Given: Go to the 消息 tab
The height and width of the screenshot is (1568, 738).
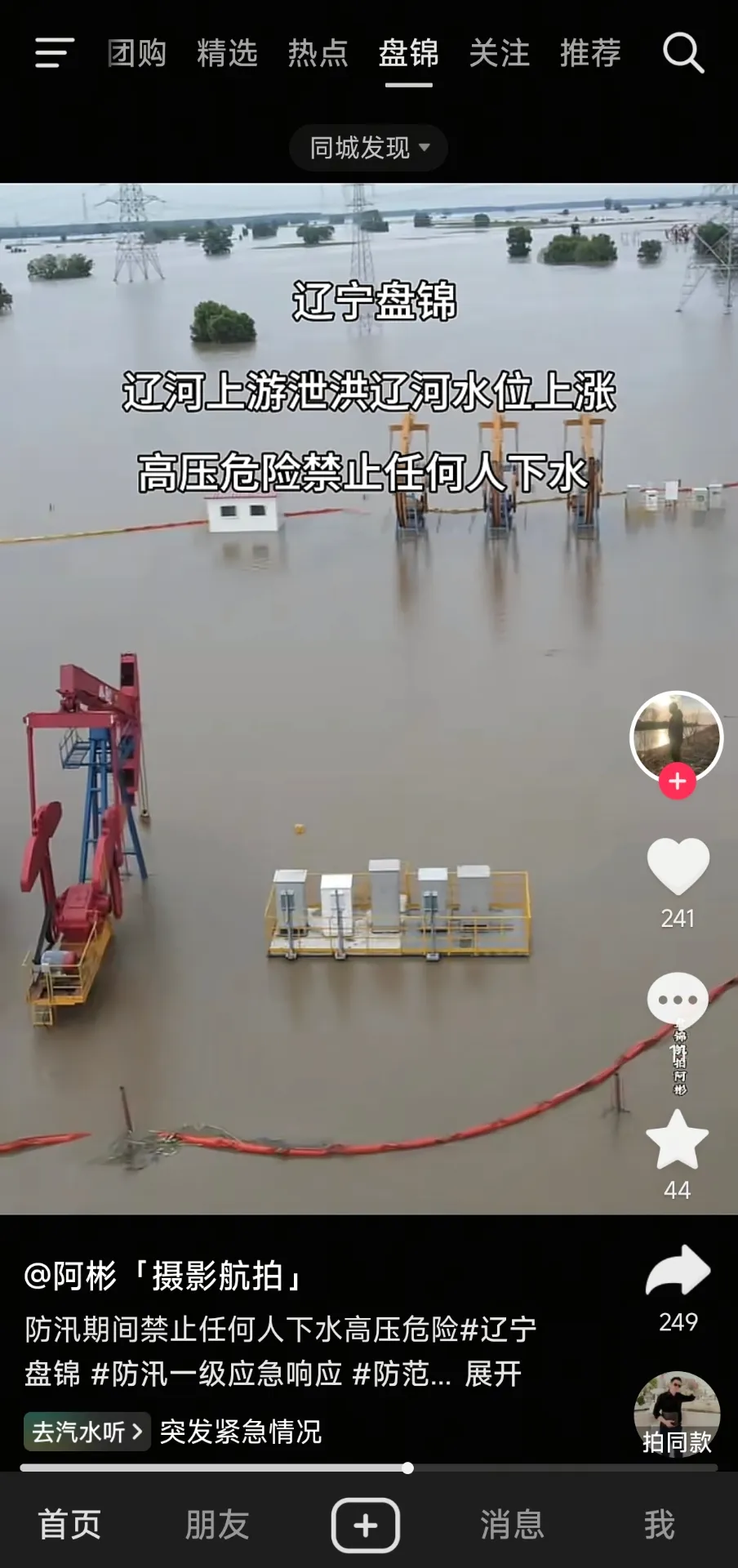Looking at the screenshot, I should point(512,1525).
